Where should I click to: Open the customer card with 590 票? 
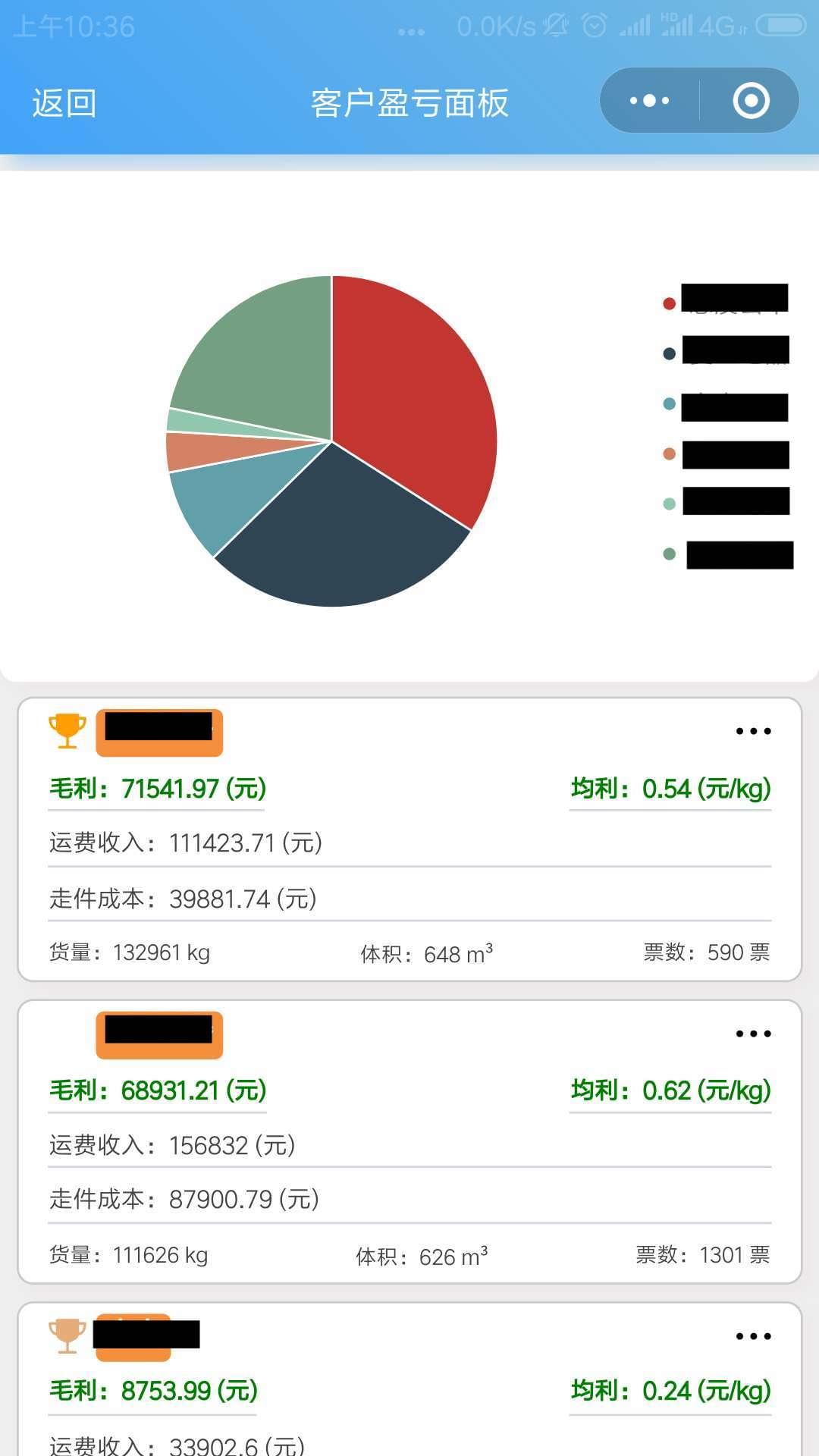(x=409, y=839)
